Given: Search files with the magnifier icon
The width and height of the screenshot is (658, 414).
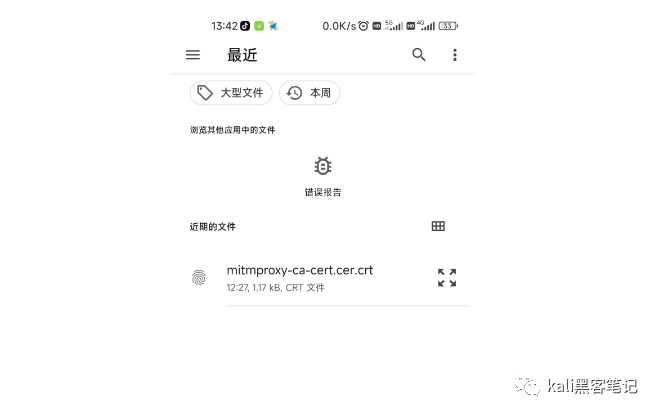Looking at the screenshot, I should point(419,55).
